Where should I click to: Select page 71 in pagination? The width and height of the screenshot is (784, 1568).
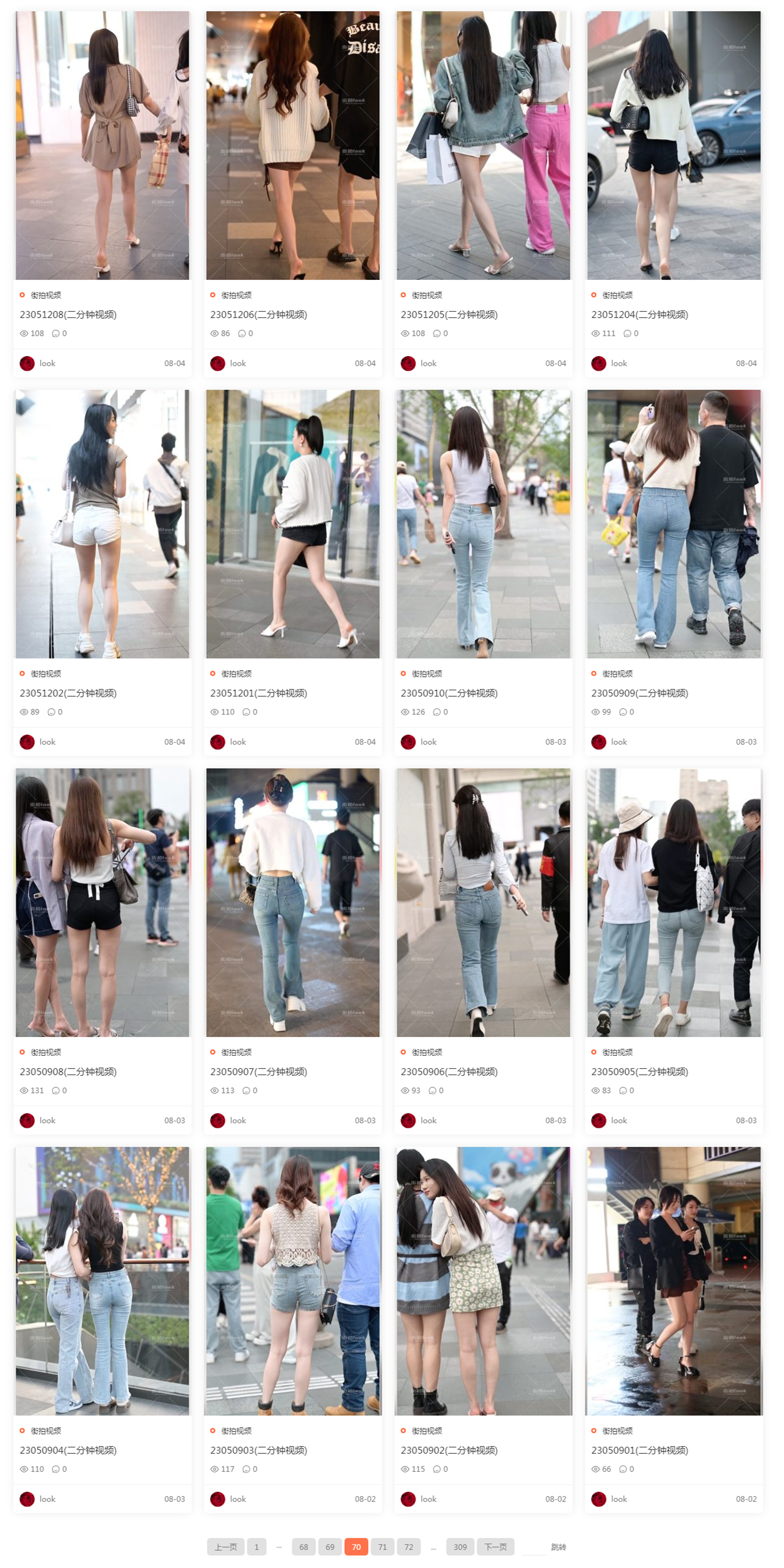point(382,1547)
